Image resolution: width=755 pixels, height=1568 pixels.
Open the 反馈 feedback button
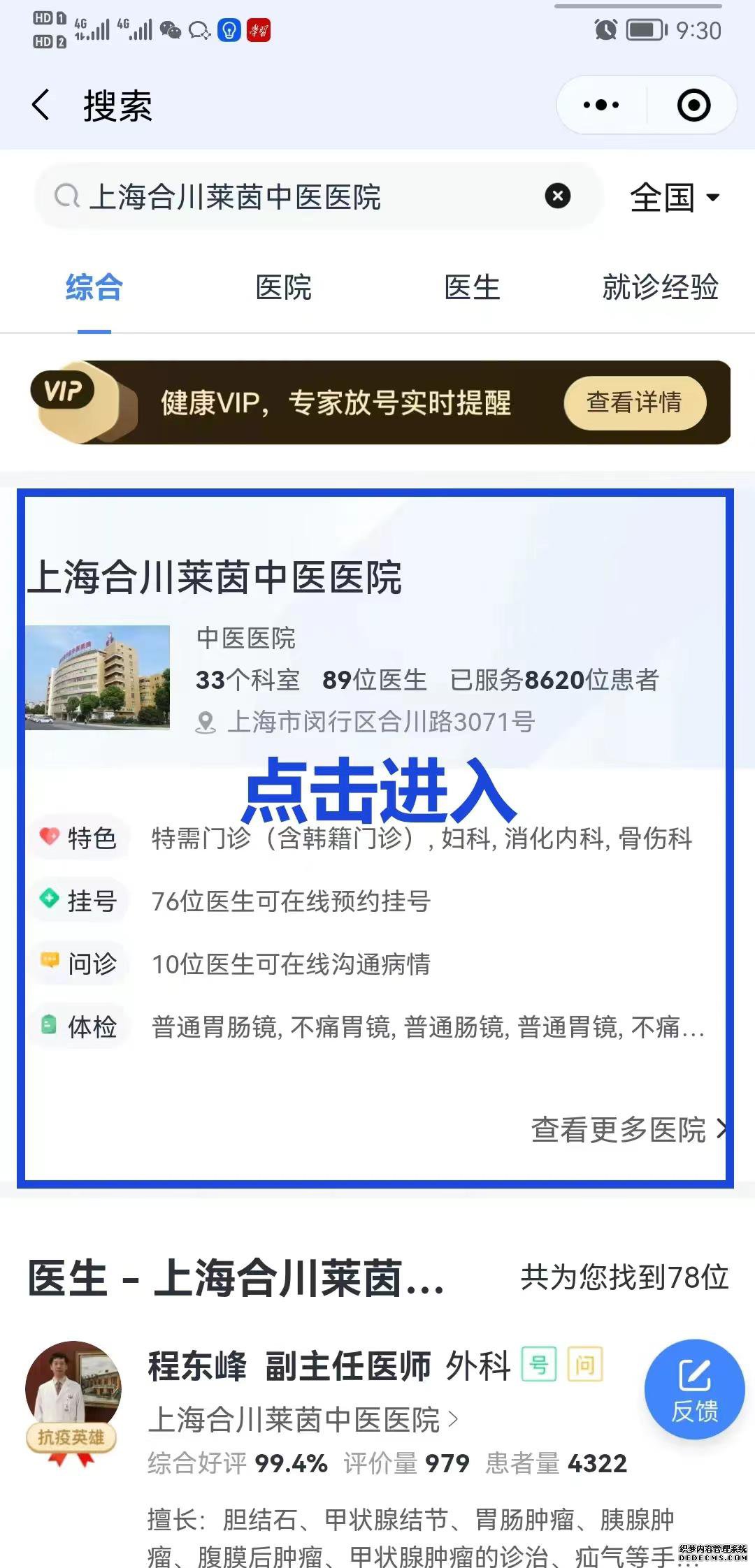[x=694, y=1389]
